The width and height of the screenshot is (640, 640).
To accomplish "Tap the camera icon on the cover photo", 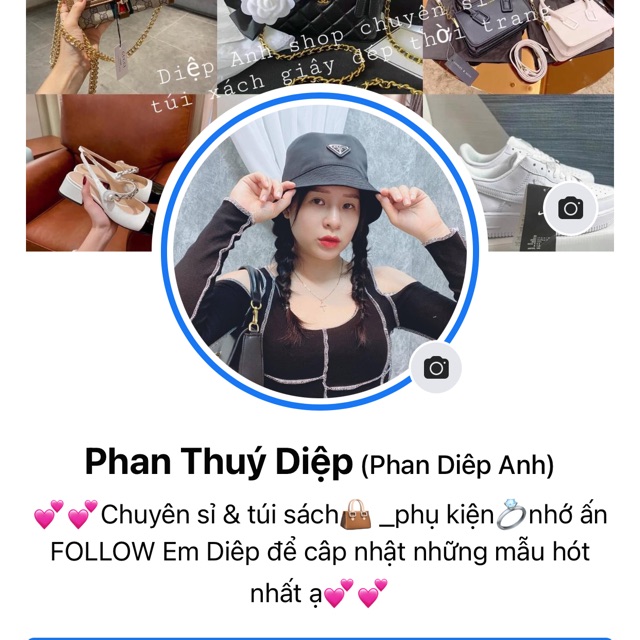I will click(571, 208).
